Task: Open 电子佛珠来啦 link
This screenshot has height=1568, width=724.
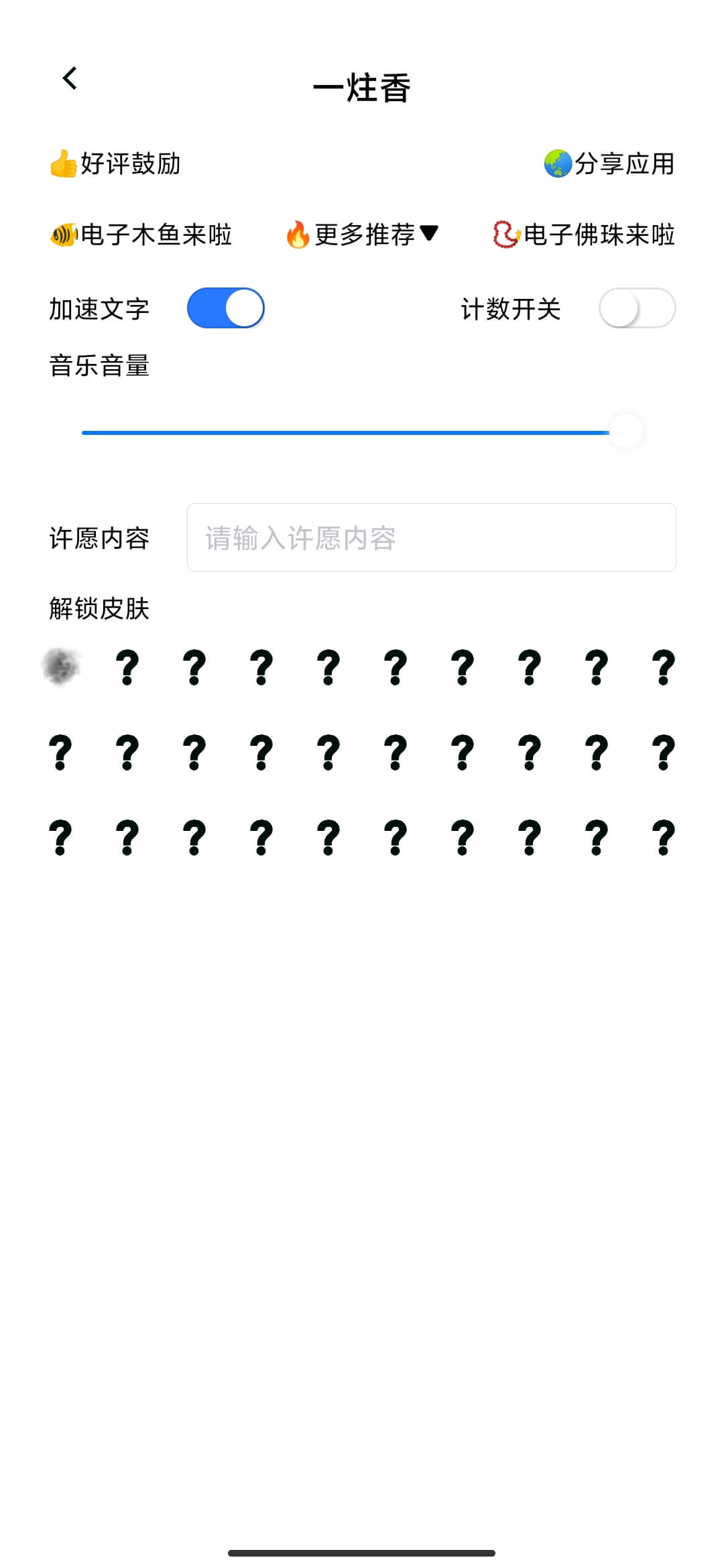Action: point(583,235)
